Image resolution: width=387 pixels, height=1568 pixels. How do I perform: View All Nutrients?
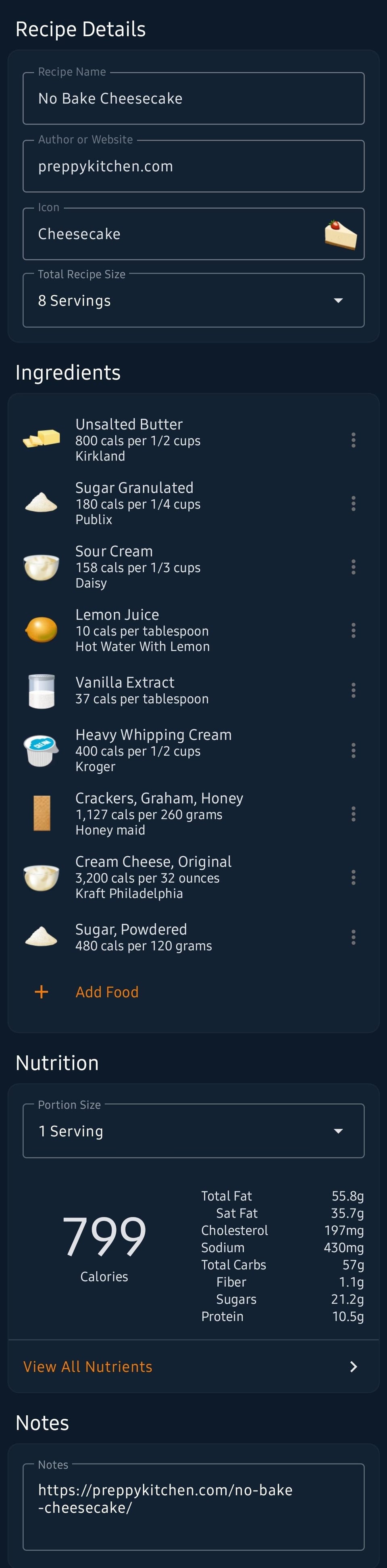(x=193, y=1367)
